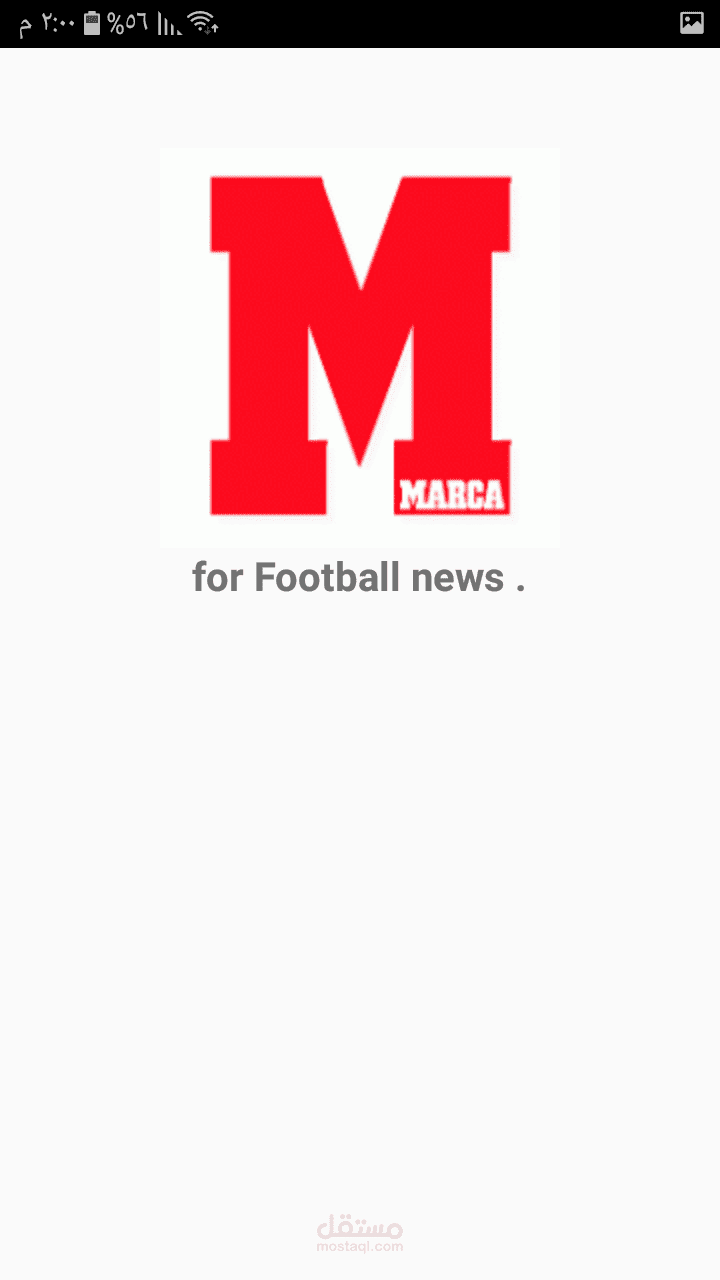720x1280 pixels.
Task: Click the 'for Football news' tagline text
Action: click(360, 577)
